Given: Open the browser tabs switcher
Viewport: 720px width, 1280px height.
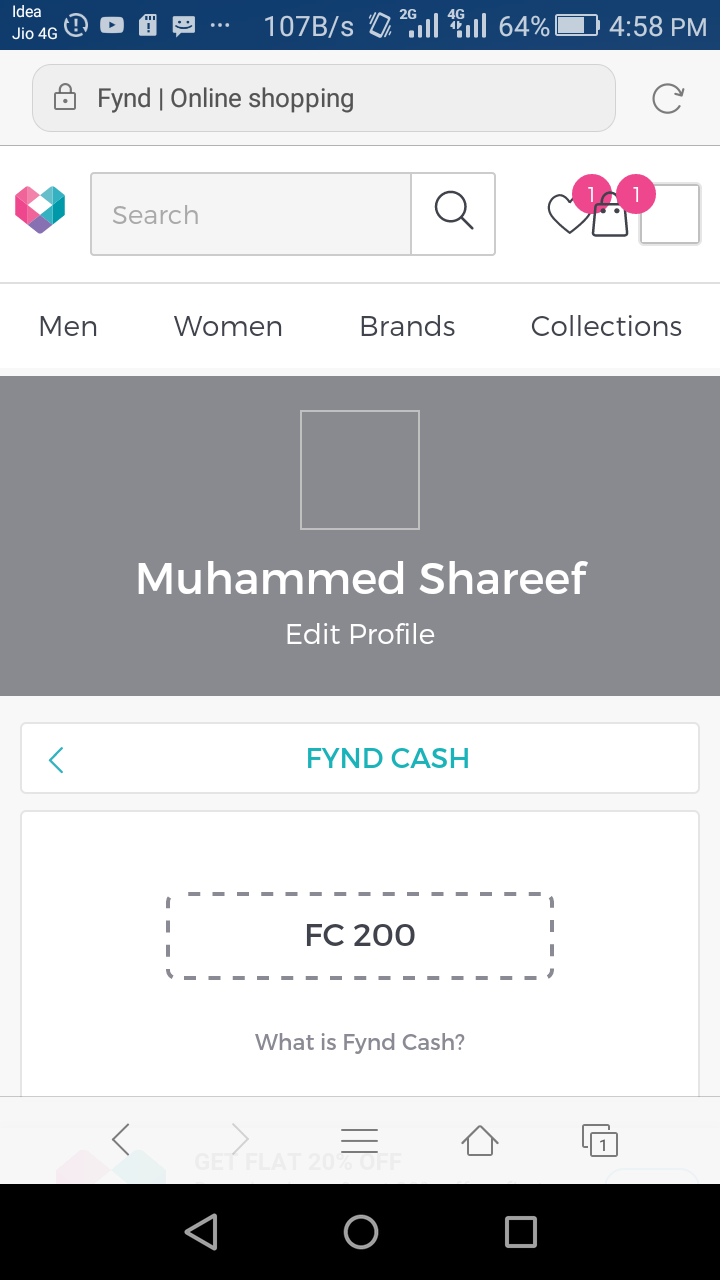Looking at the screenshot, I should pos(600,1140).
